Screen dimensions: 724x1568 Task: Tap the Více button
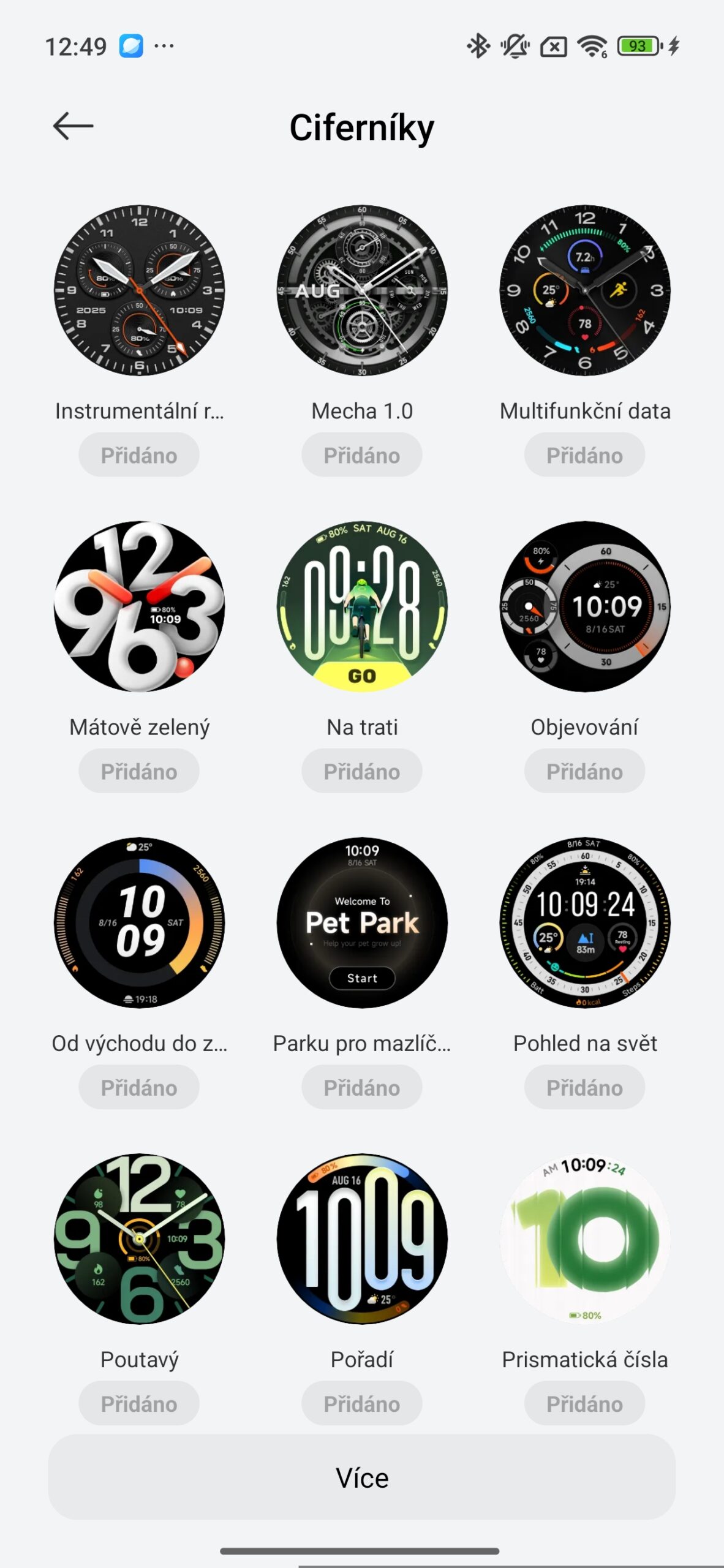pos(362,1477)
